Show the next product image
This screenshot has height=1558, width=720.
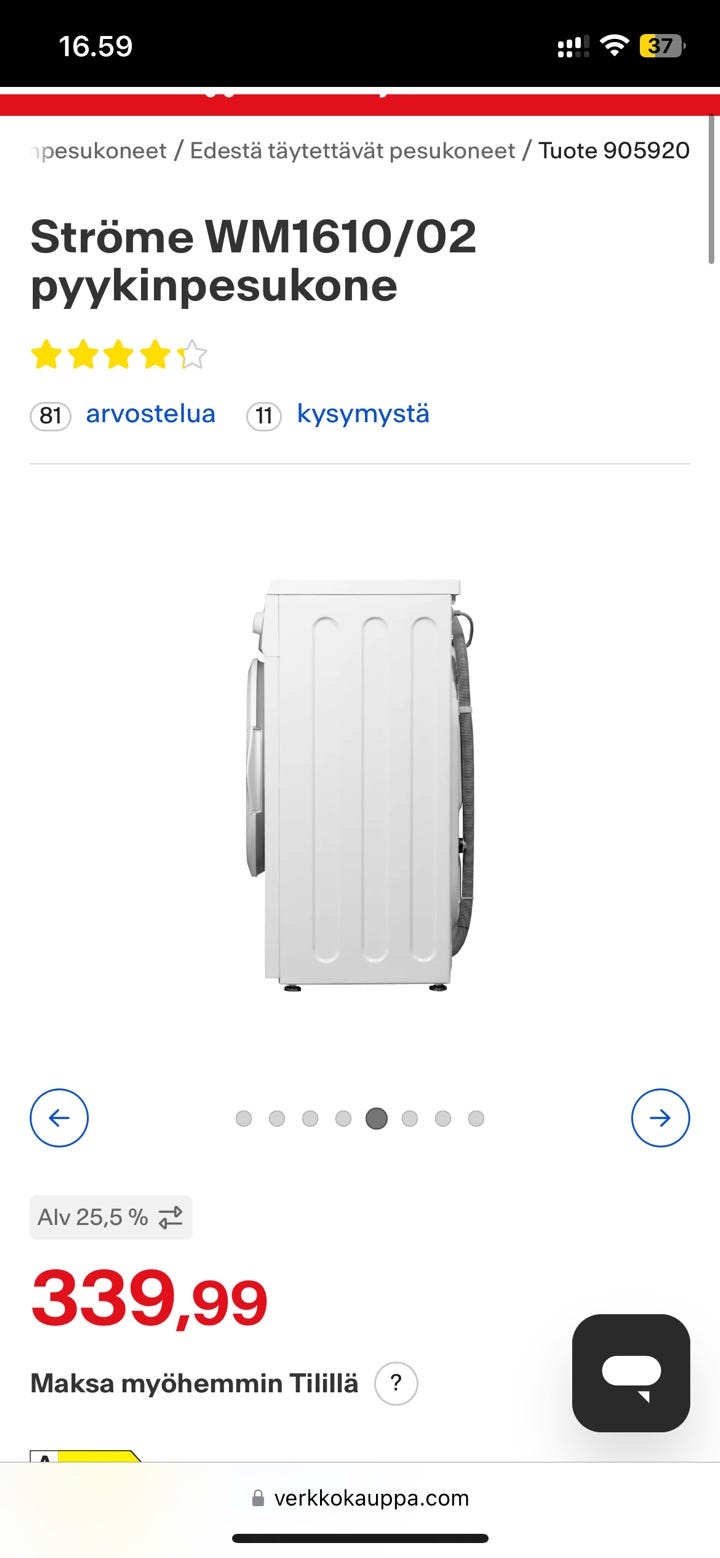coord(660,1117)
